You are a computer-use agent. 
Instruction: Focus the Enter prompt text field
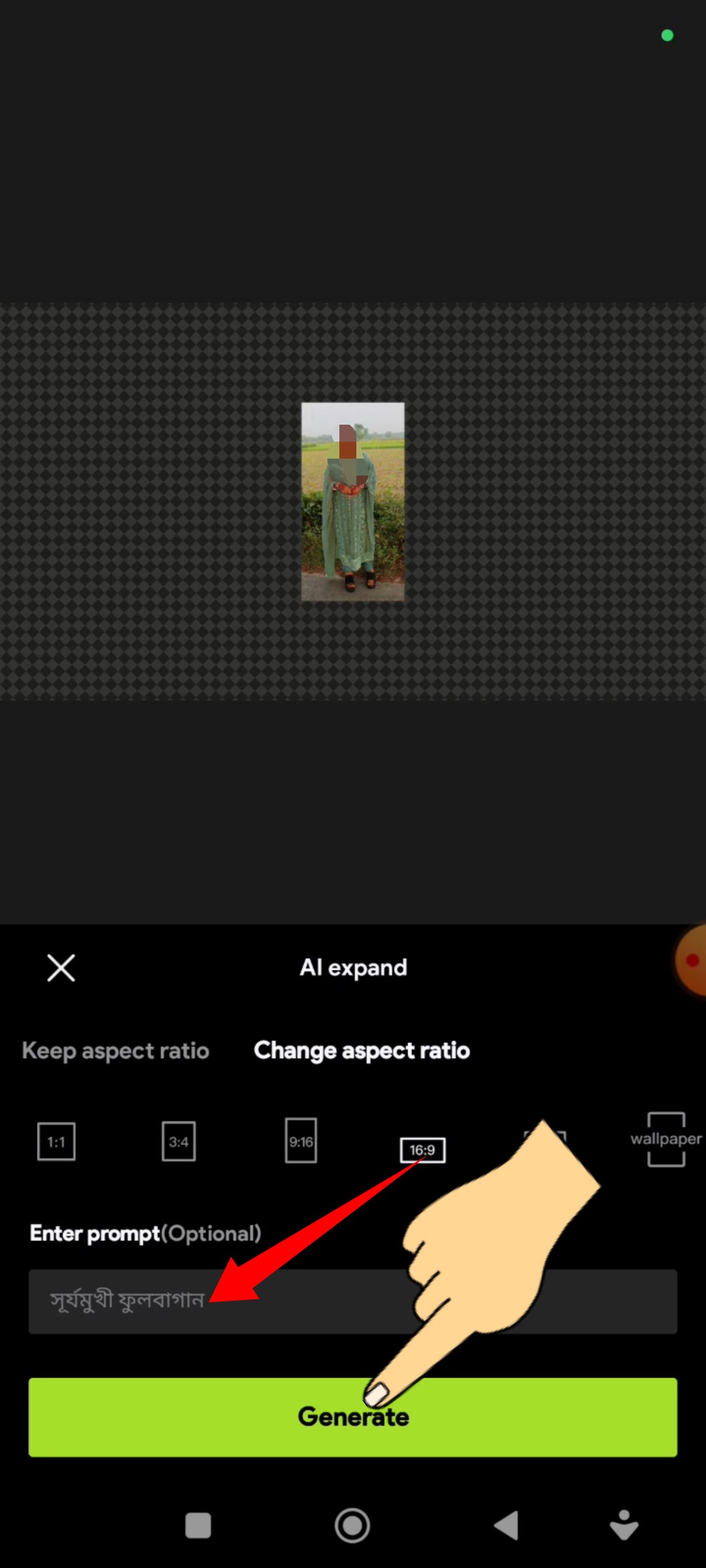[x=353, y=1301]
